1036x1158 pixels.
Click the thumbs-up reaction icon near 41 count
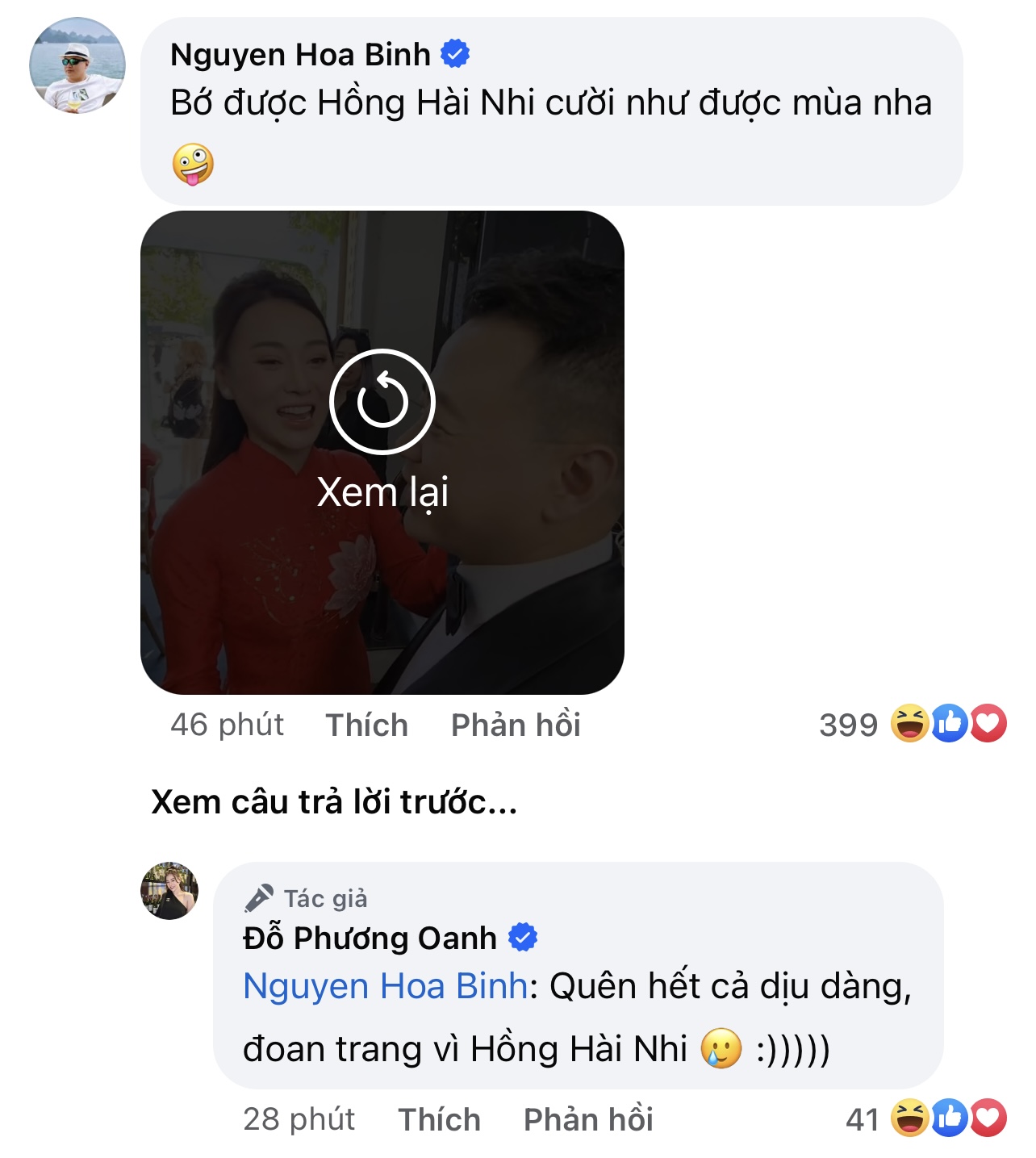(950, 1118)
